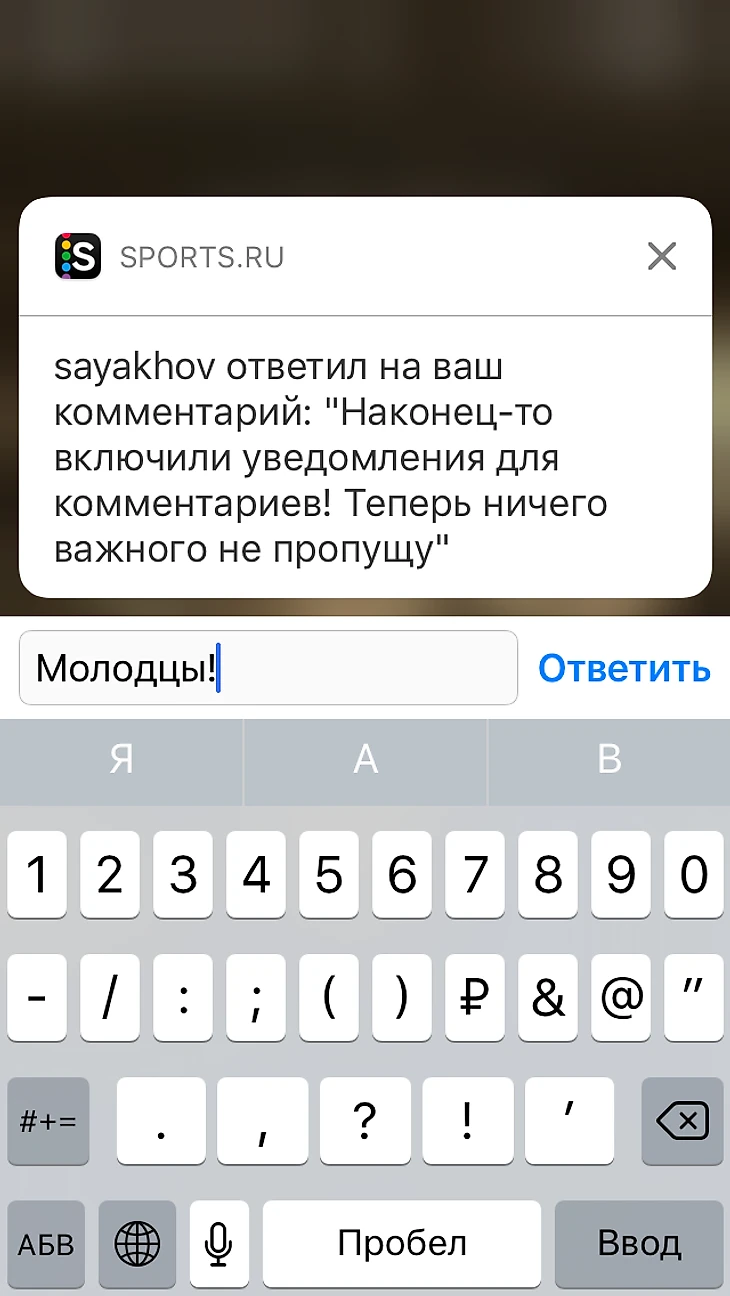Delete a character with the backspace key
This screenshot has height=1296, width=730.
tap(682, 1121)
